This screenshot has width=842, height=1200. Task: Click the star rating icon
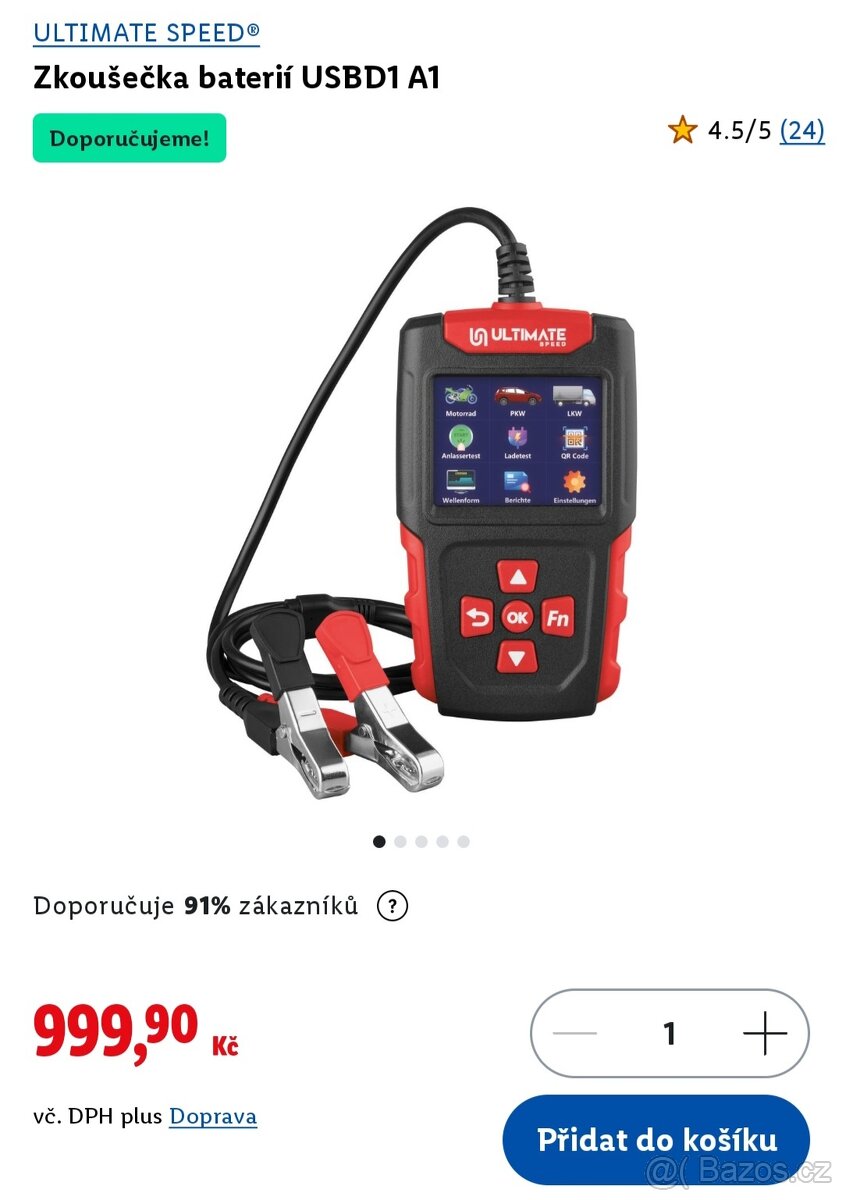(x=683, y=130)
